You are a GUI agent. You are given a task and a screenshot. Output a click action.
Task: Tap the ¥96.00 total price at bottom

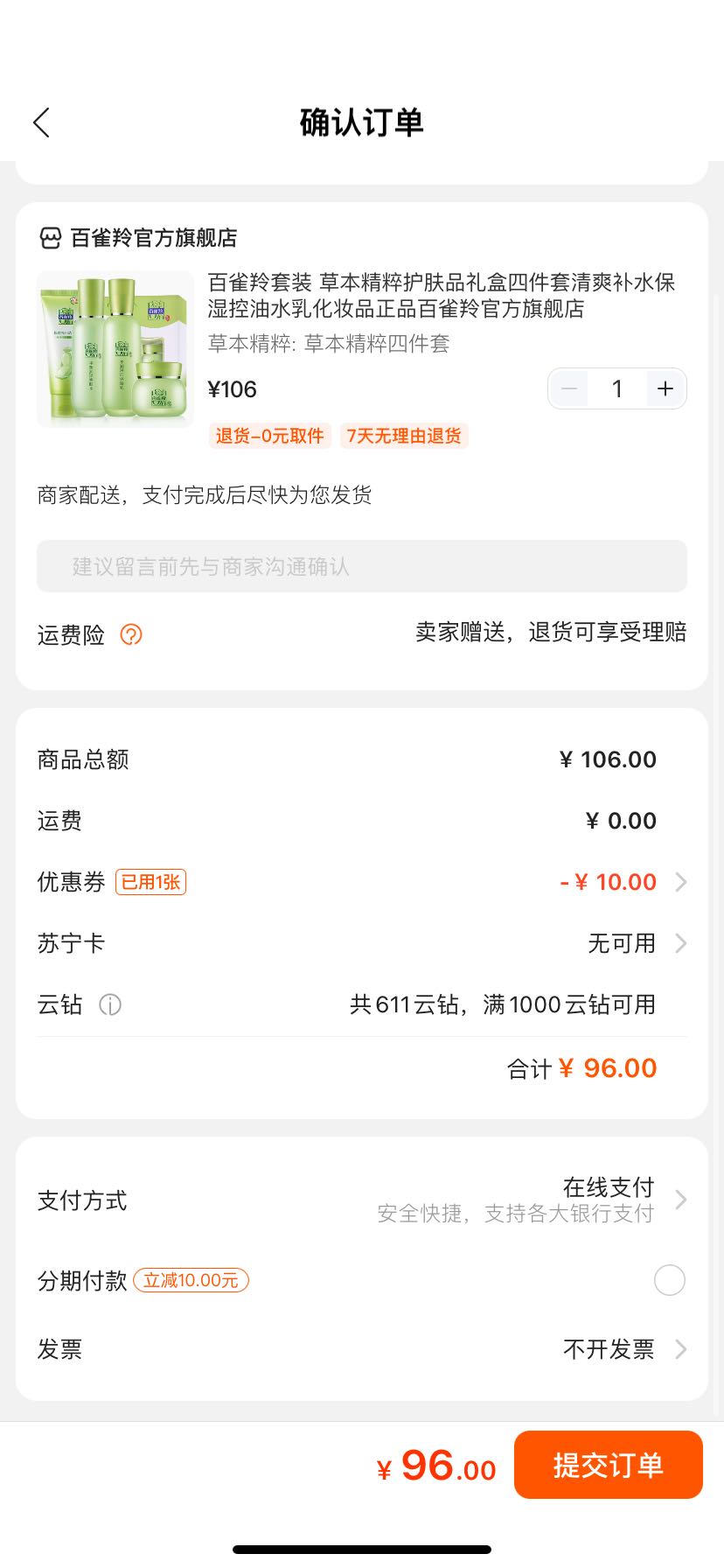tap(435, 1466)
